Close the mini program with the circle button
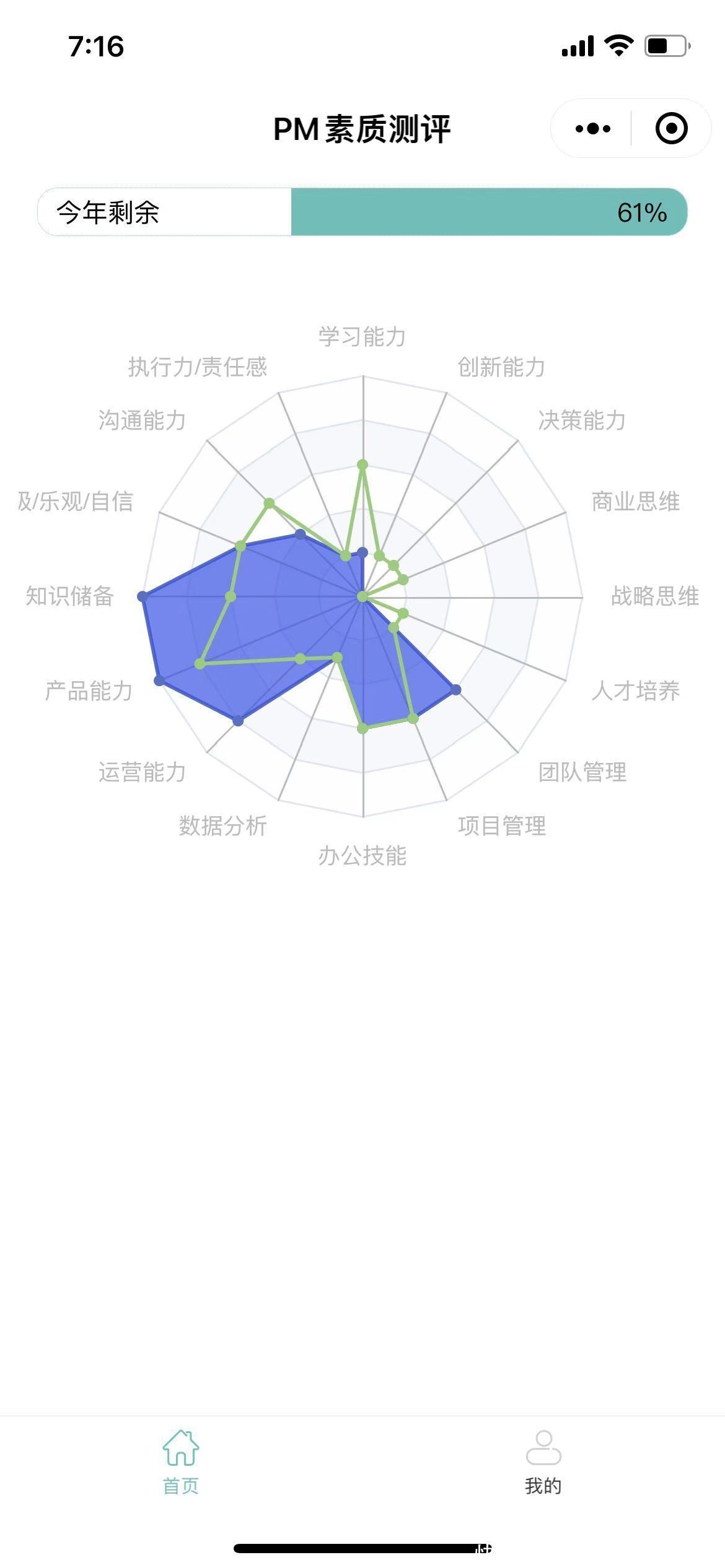This screenshot has height=1568, width=725. pos(671,128)
